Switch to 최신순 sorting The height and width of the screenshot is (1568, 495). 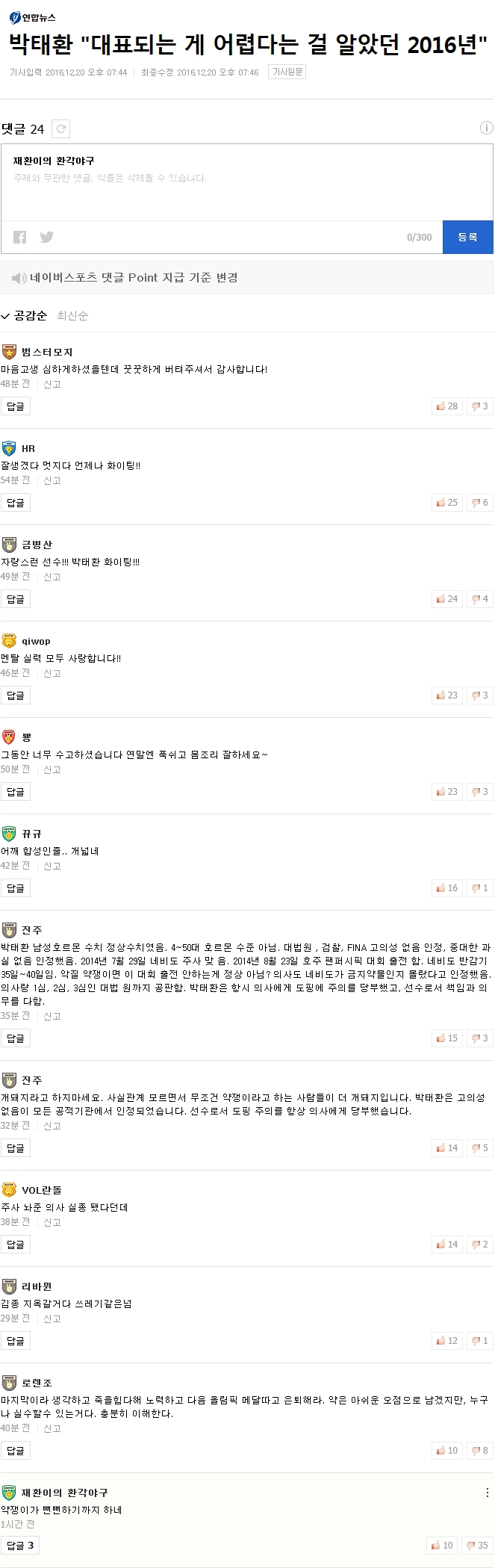(x=72, y=315)
